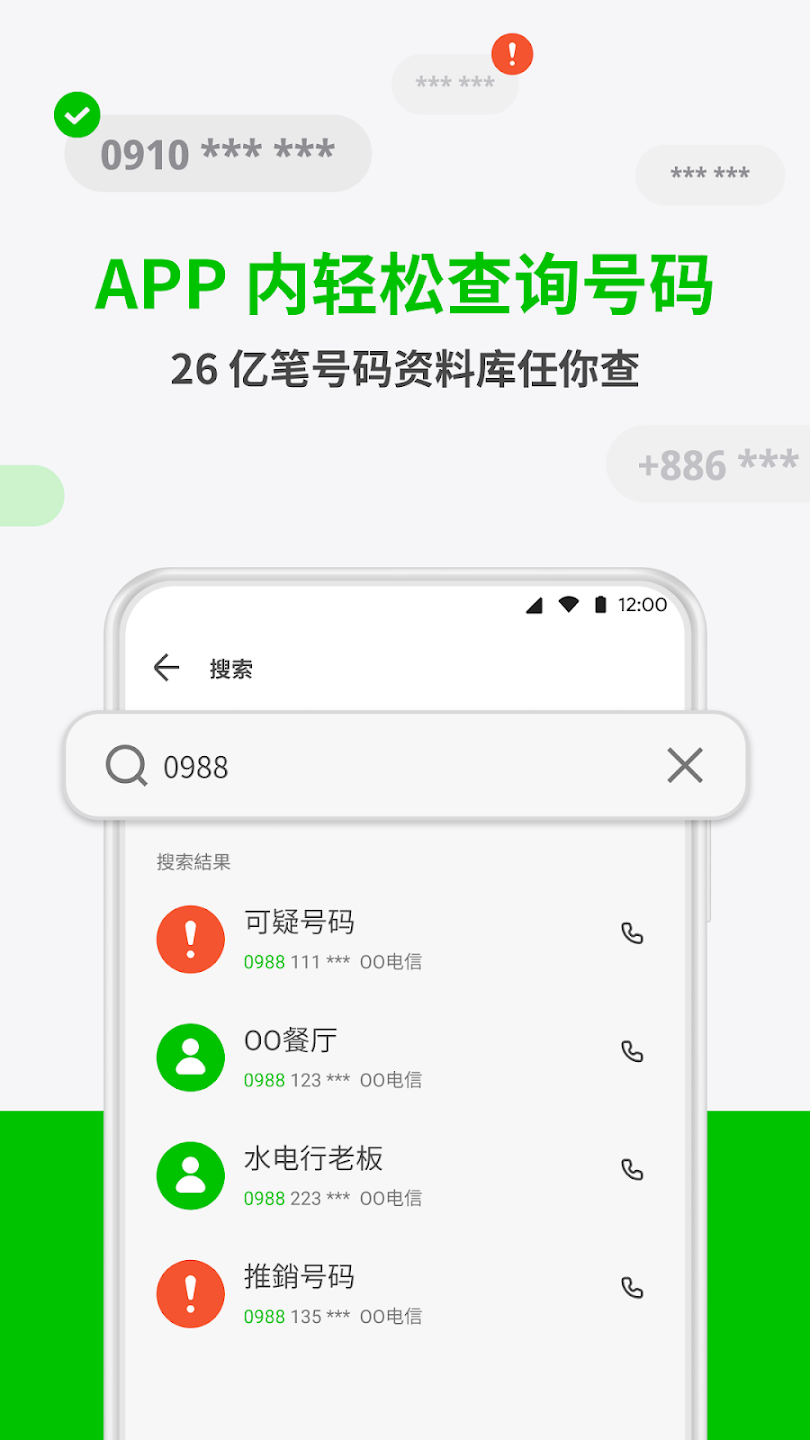Tap the call icon for 推銷号码
The width and height of the screenshot is (810, 1440).
tap(633, 1288)
